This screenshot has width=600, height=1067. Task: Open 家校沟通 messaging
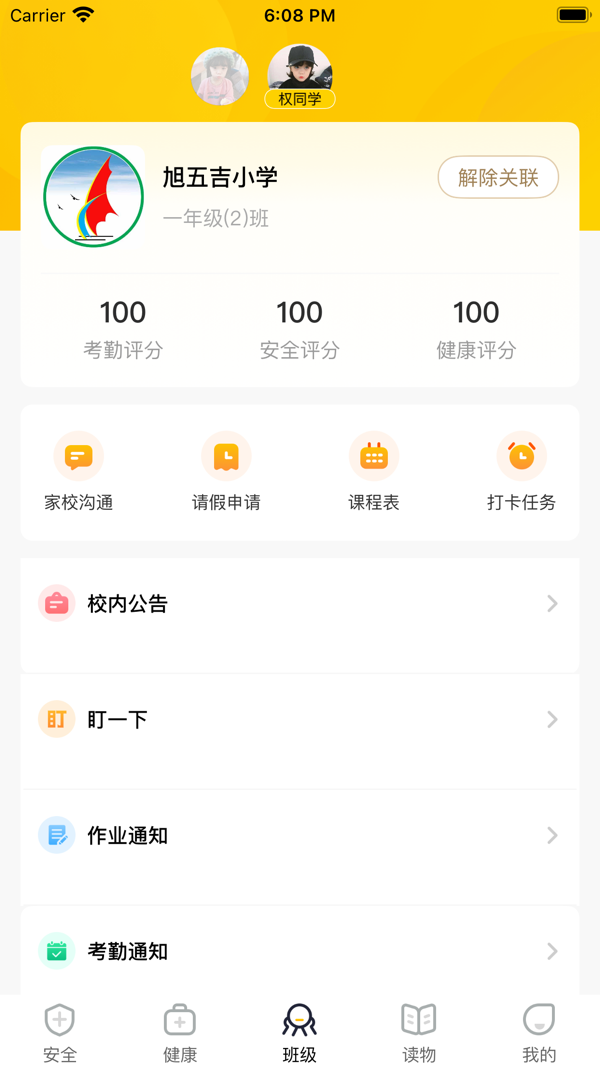click(x=79, y=472)
